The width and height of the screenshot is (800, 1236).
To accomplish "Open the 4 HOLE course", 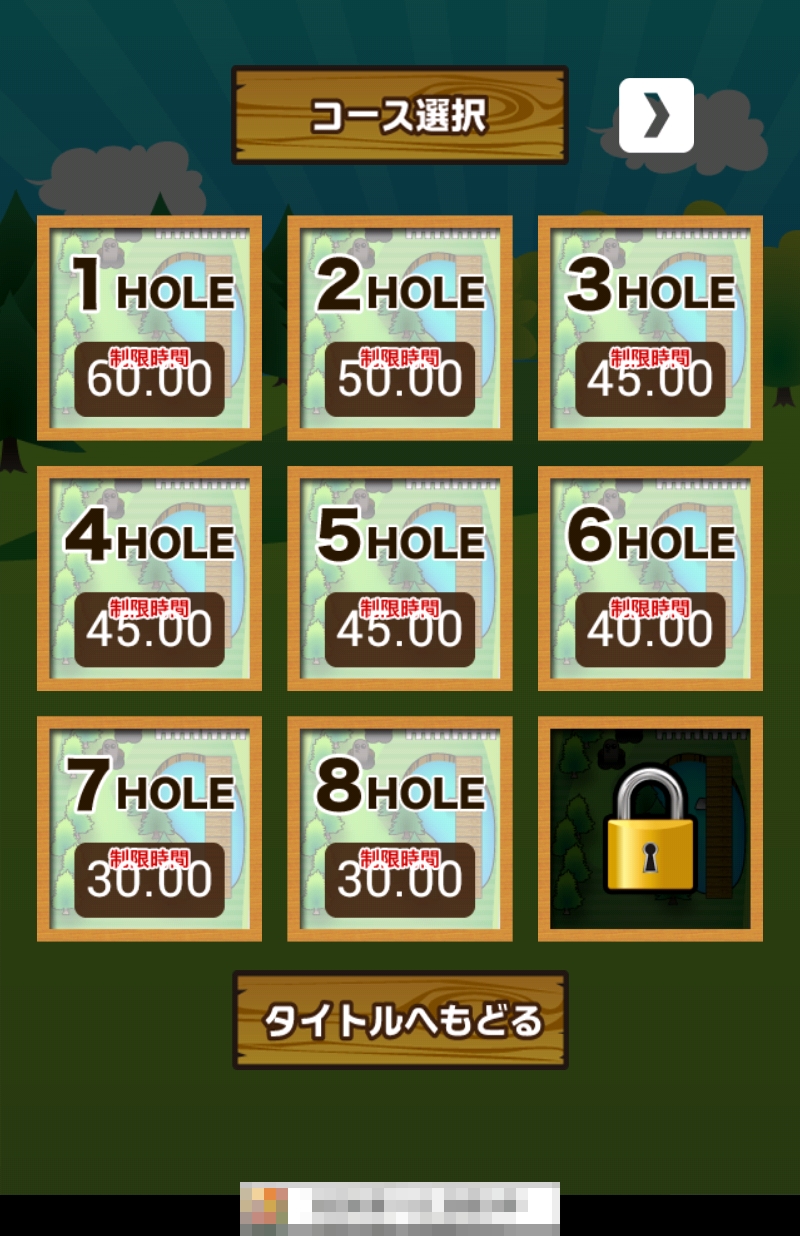I will (149, 578).
